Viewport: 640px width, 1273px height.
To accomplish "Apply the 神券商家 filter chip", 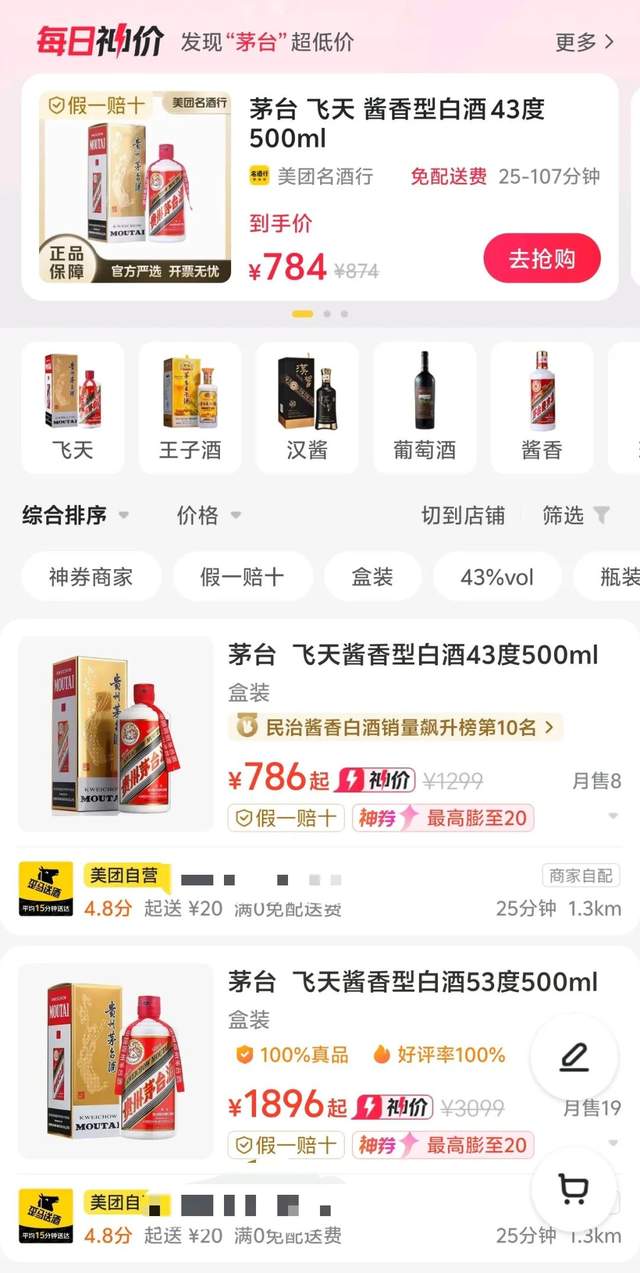I will 91,577.
